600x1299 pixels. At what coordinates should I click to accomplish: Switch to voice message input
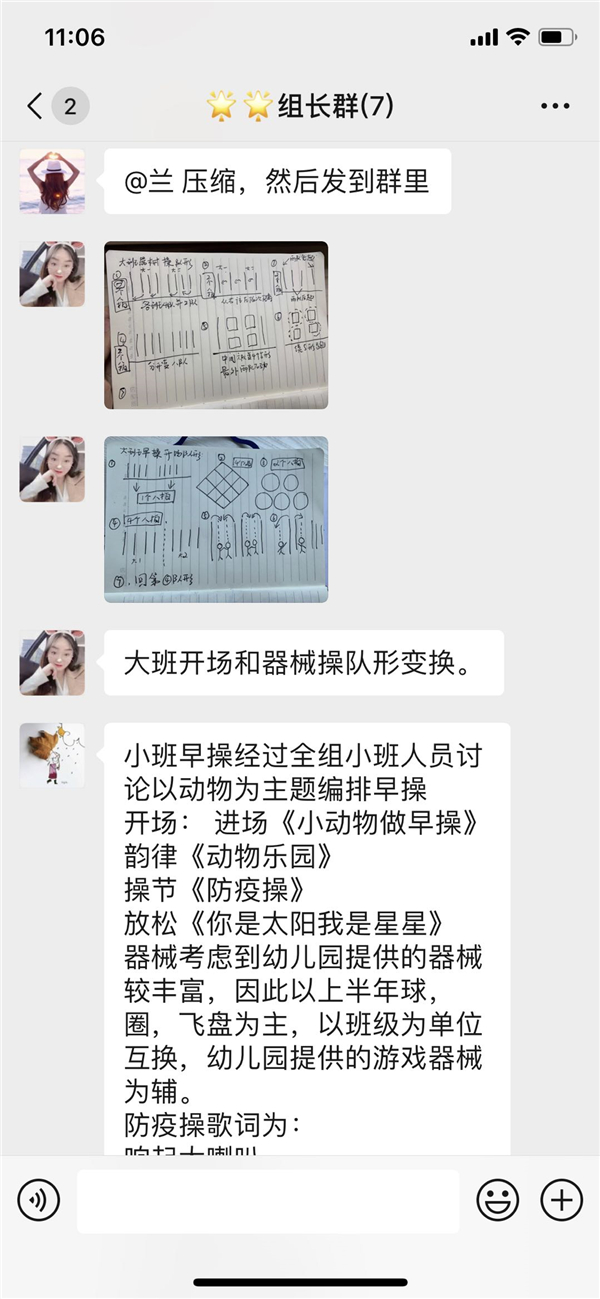pos(39,1199)
